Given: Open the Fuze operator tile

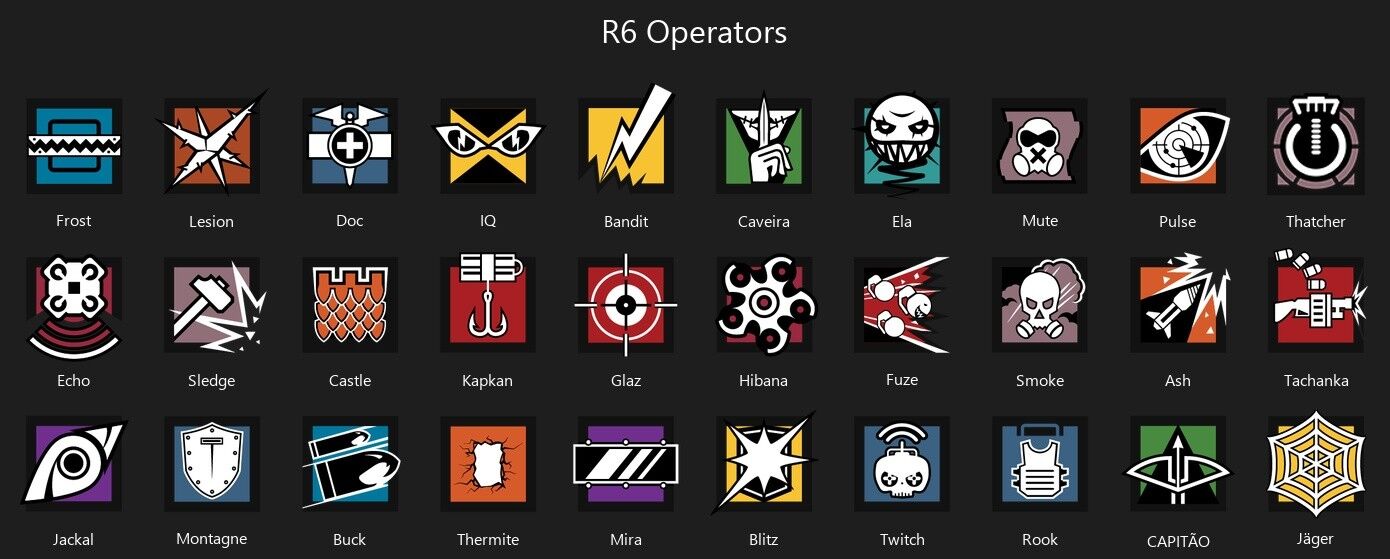Looking at the screenshot, I should (x=902, y=305).
